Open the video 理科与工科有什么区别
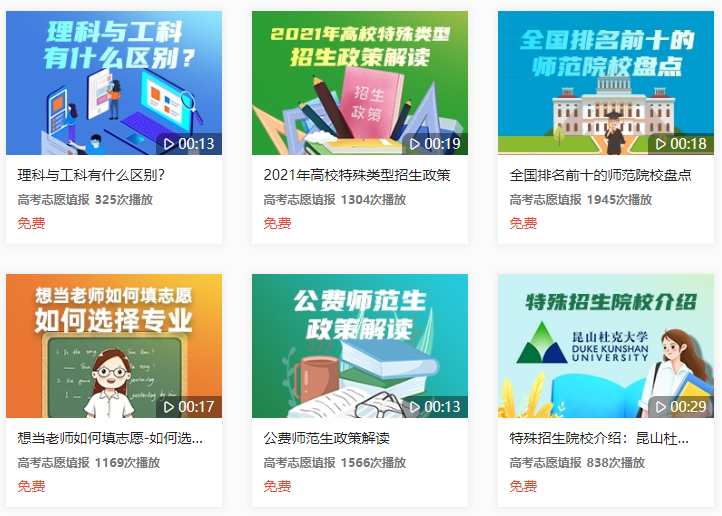The image size is (722, 516). click(x=114, y=84)
